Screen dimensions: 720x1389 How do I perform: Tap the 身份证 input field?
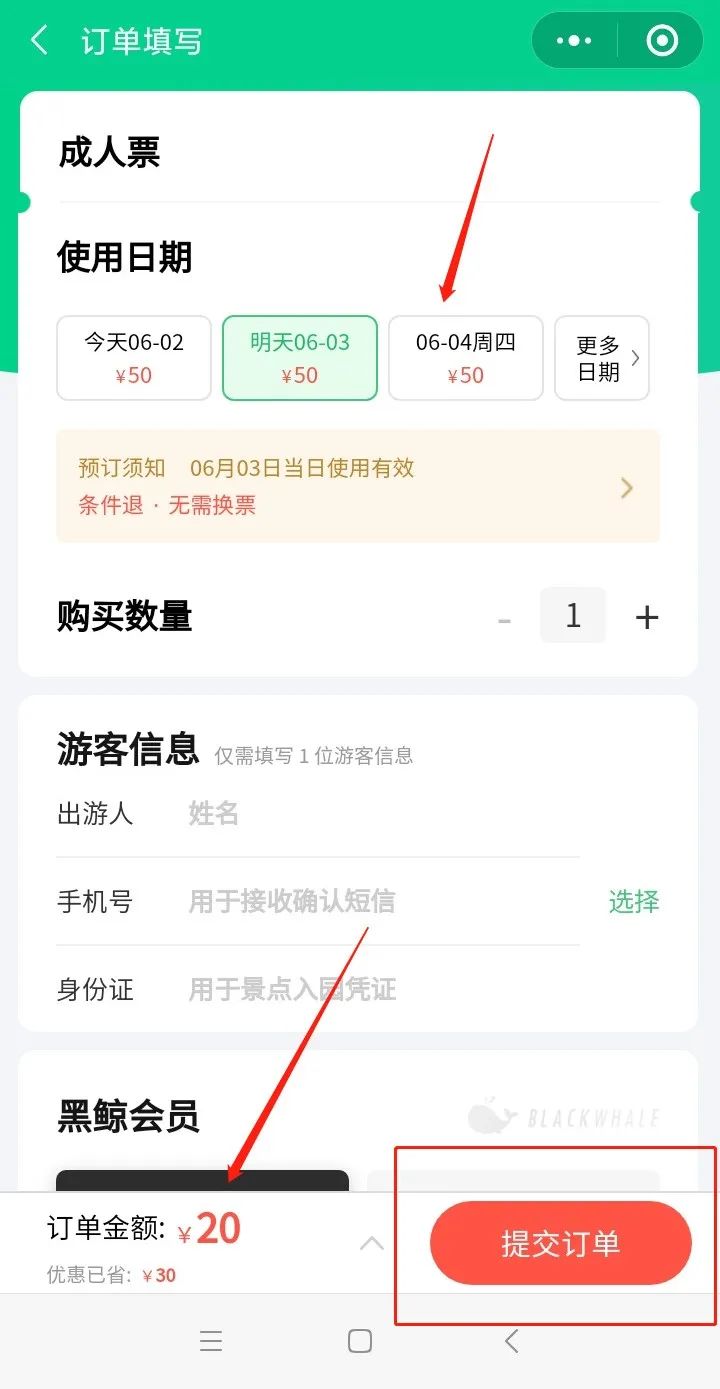pyautogui.click(x=384, y=989)
